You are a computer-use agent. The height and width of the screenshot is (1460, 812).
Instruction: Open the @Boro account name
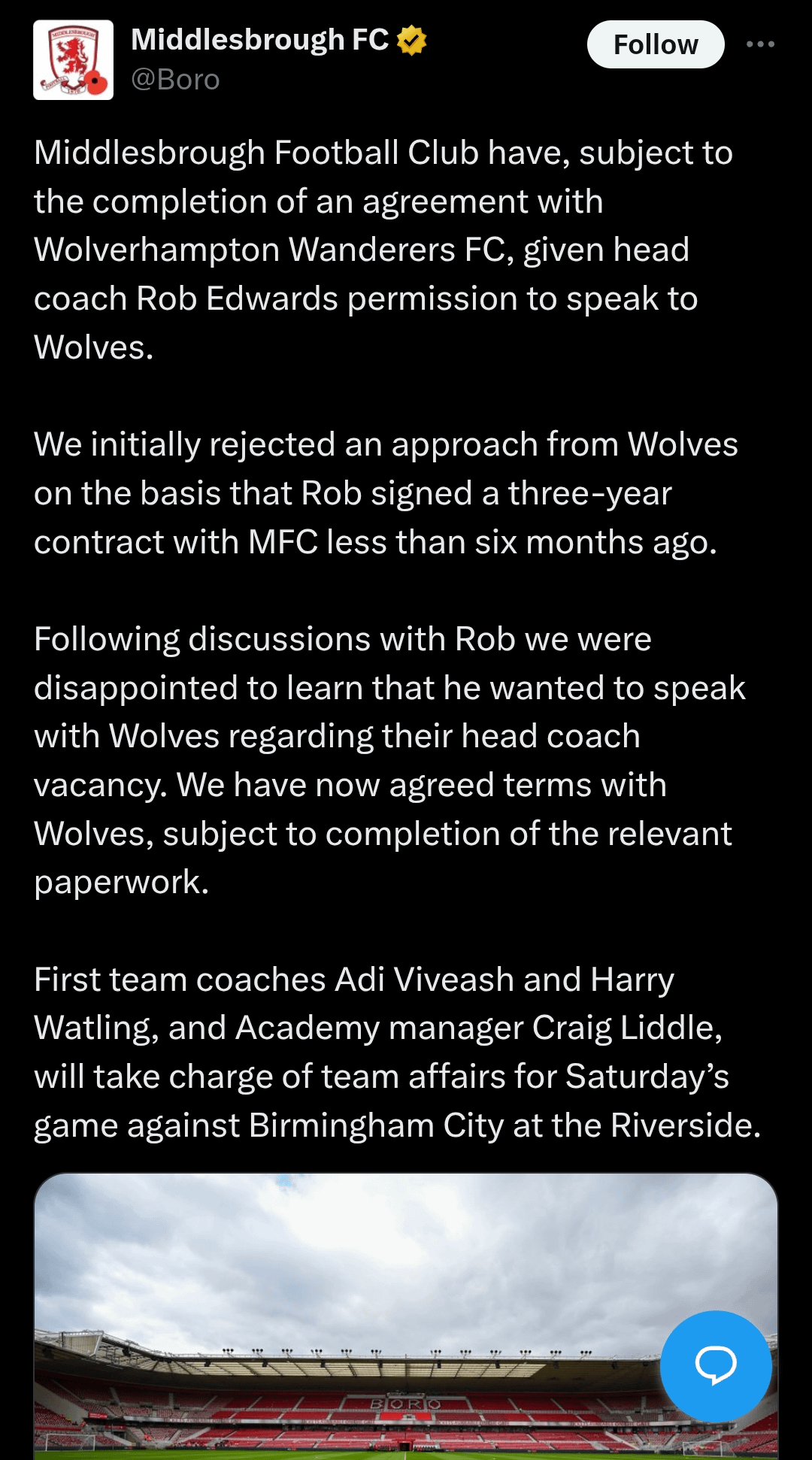click(175, 80)
